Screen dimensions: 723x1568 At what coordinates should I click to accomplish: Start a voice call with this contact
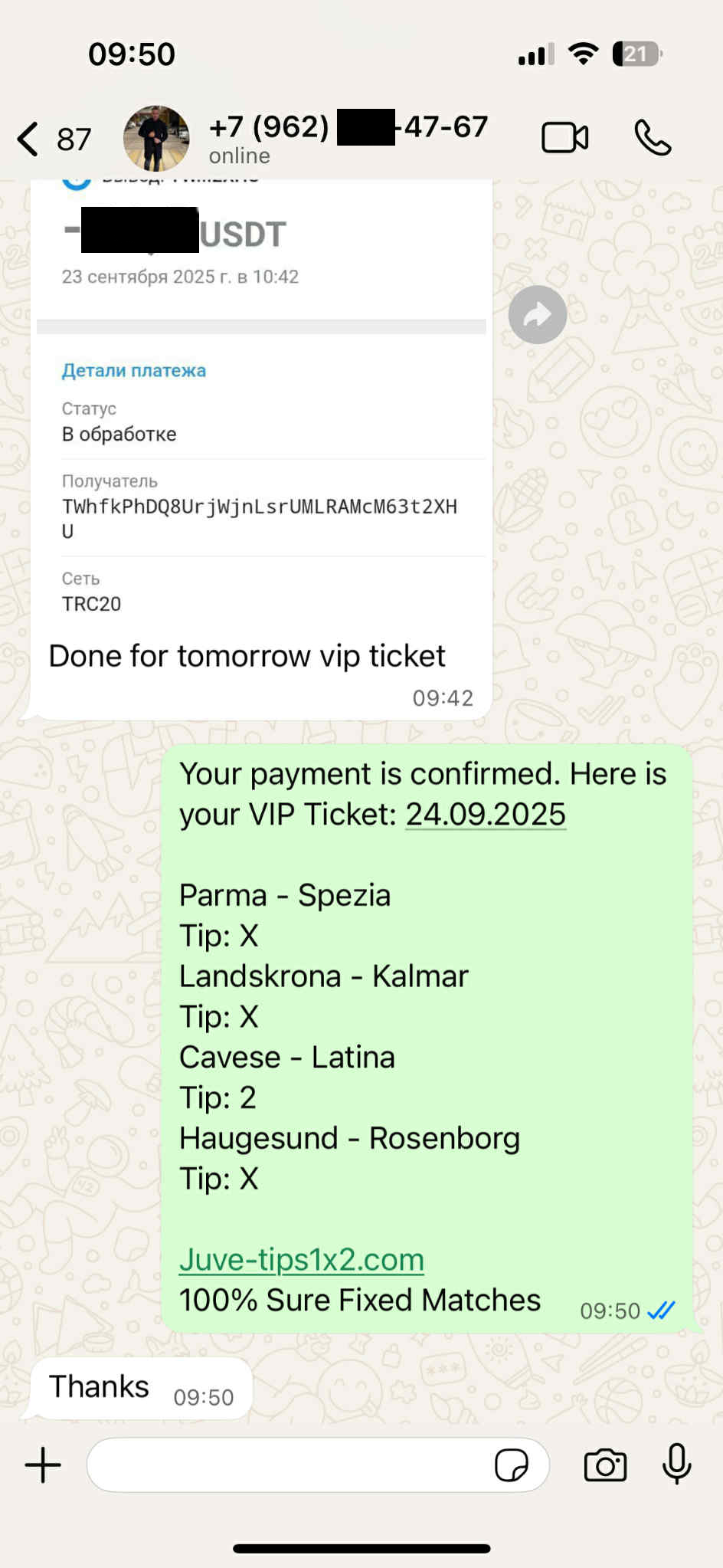click(653, 139)
